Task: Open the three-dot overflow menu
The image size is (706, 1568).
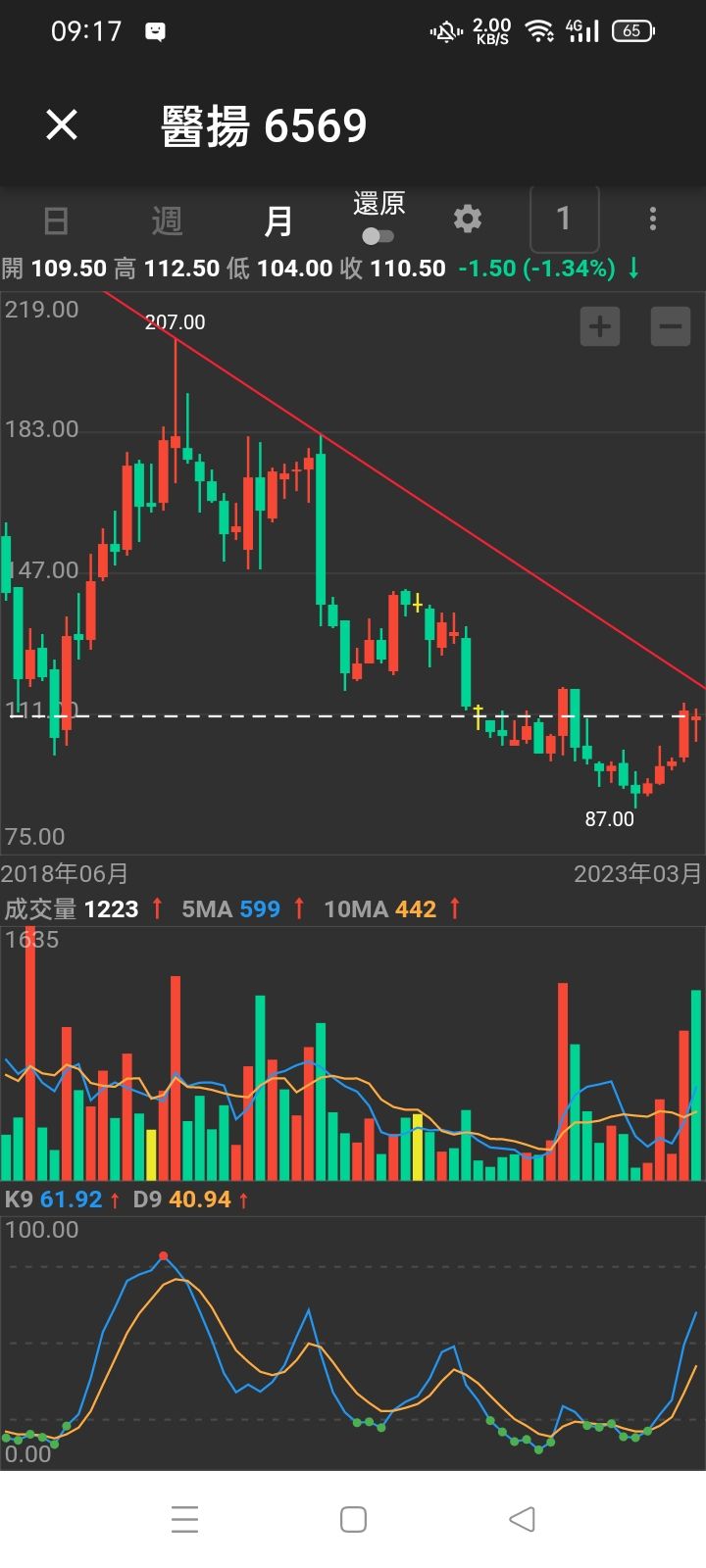Action: [653, 219]
